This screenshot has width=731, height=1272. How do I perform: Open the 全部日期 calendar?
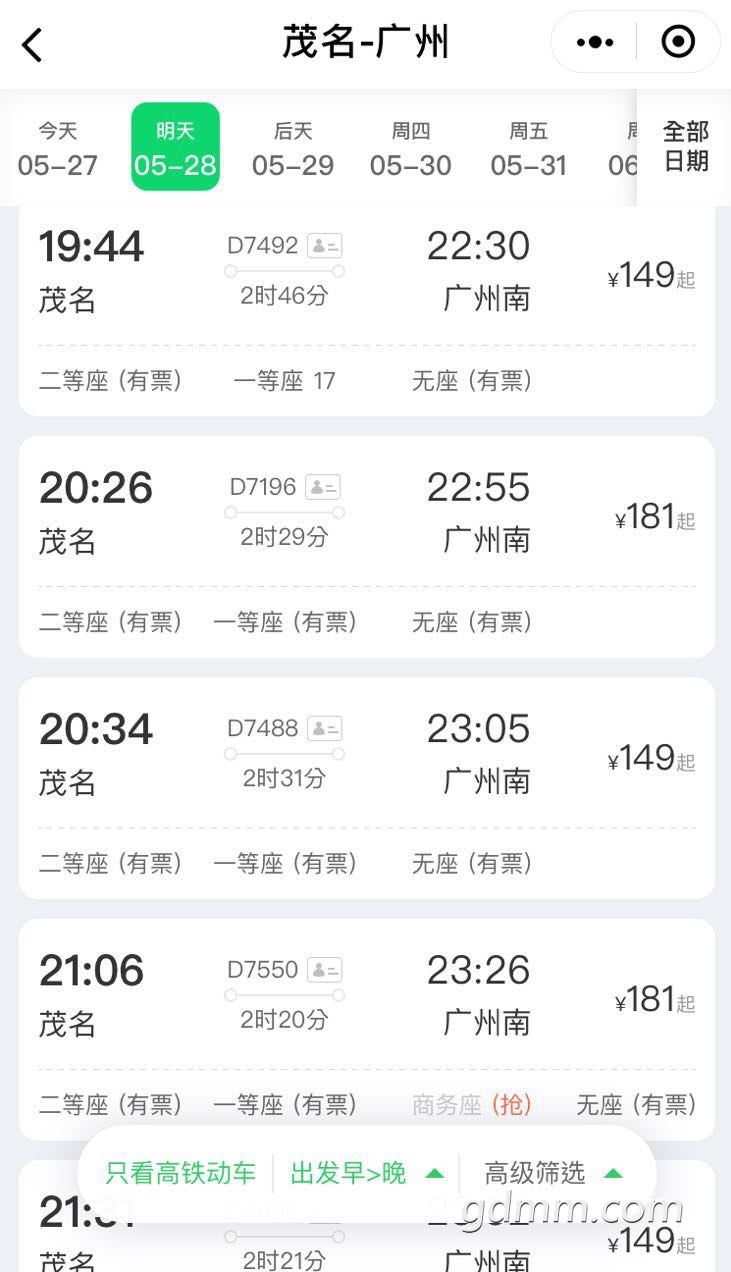686,146
